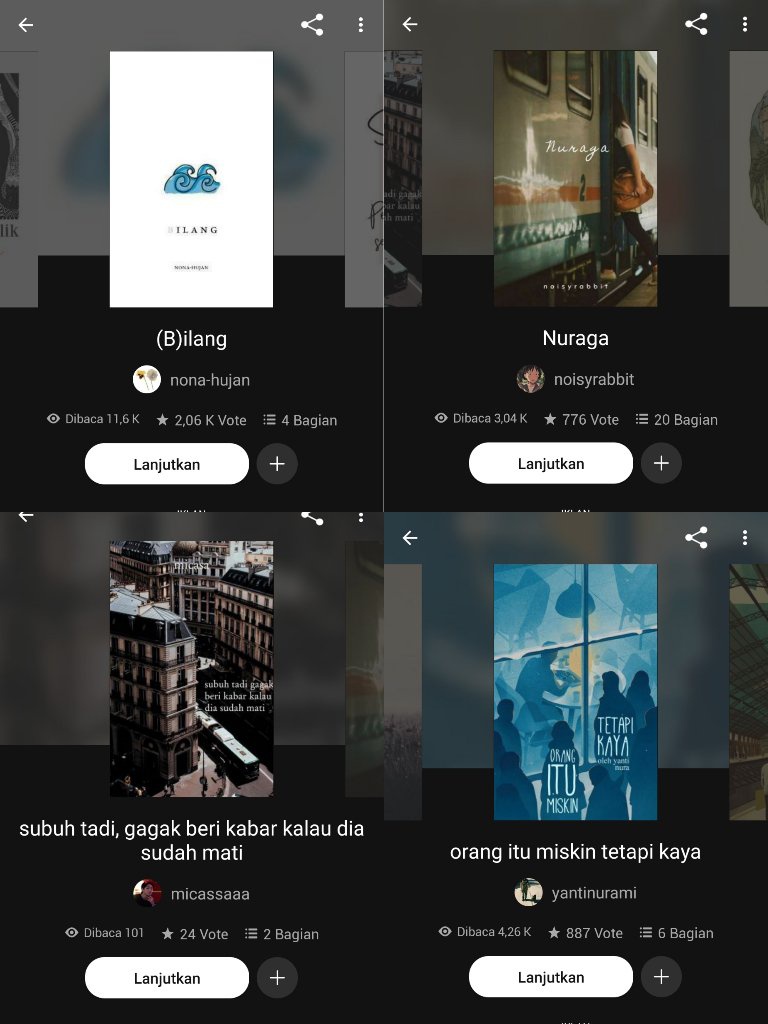The height and width of the screenshot is (1024, 768).
Task: Open the overflow menu for orang itu miskin
Action: coord(745,538)
